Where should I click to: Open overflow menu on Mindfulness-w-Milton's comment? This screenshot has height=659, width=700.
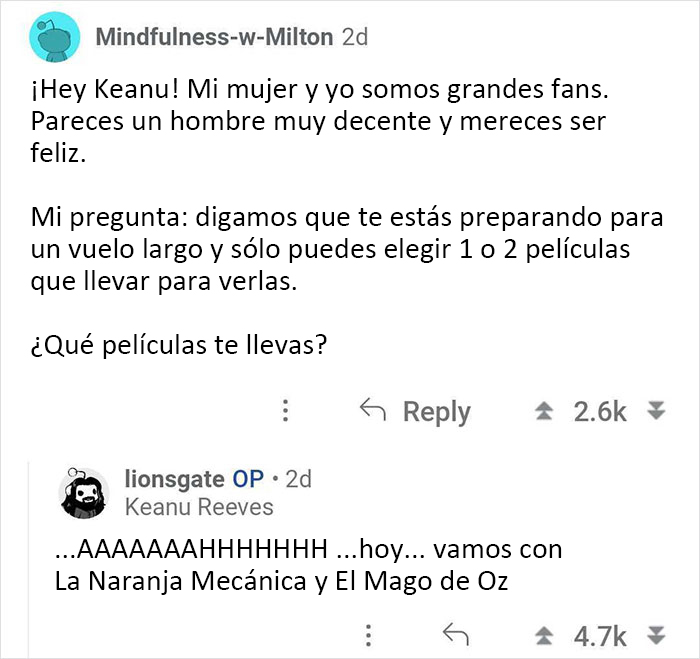click(286, 411)
